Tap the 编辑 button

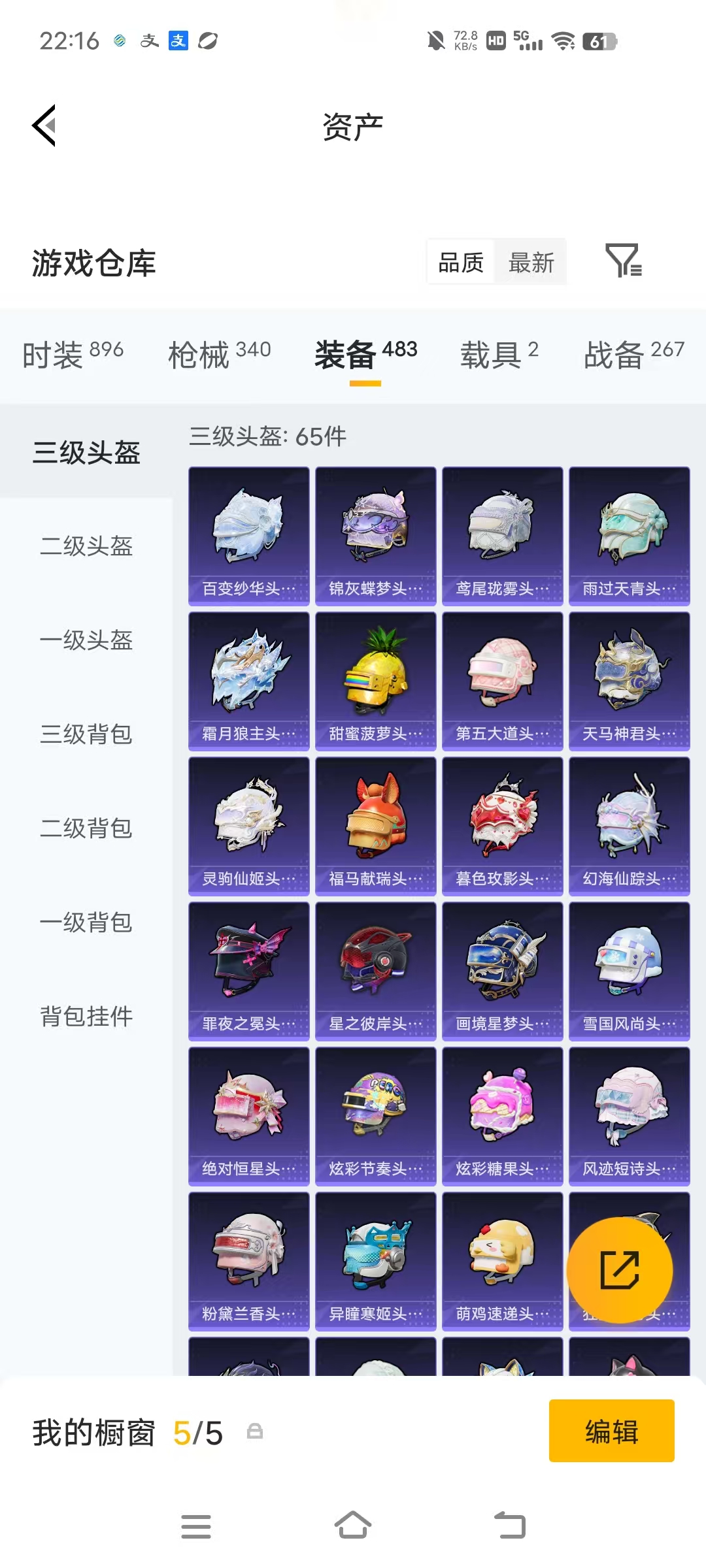coord(612,1431)
